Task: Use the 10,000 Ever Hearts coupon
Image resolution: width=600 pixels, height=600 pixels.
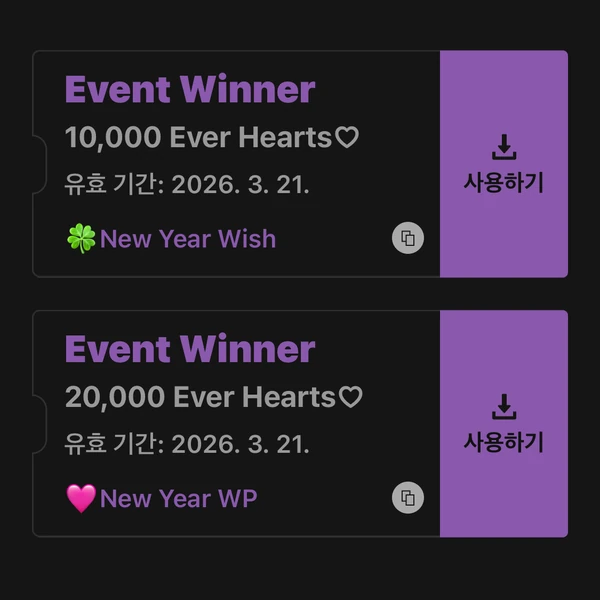Action: (x=503, y=165)
